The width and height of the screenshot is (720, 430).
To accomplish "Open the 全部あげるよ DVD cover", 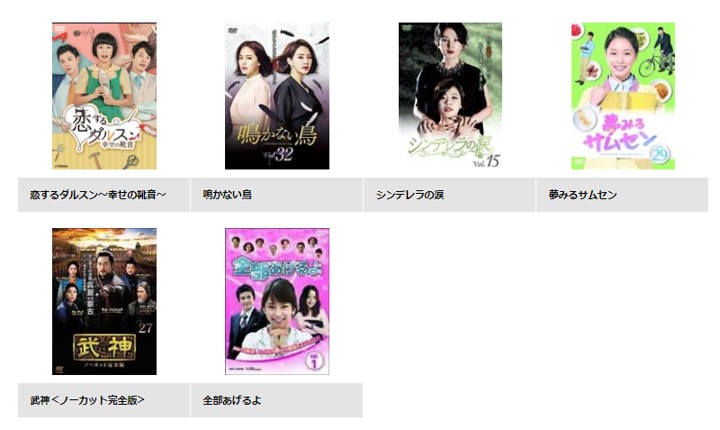I will click(x=277, y=301).
